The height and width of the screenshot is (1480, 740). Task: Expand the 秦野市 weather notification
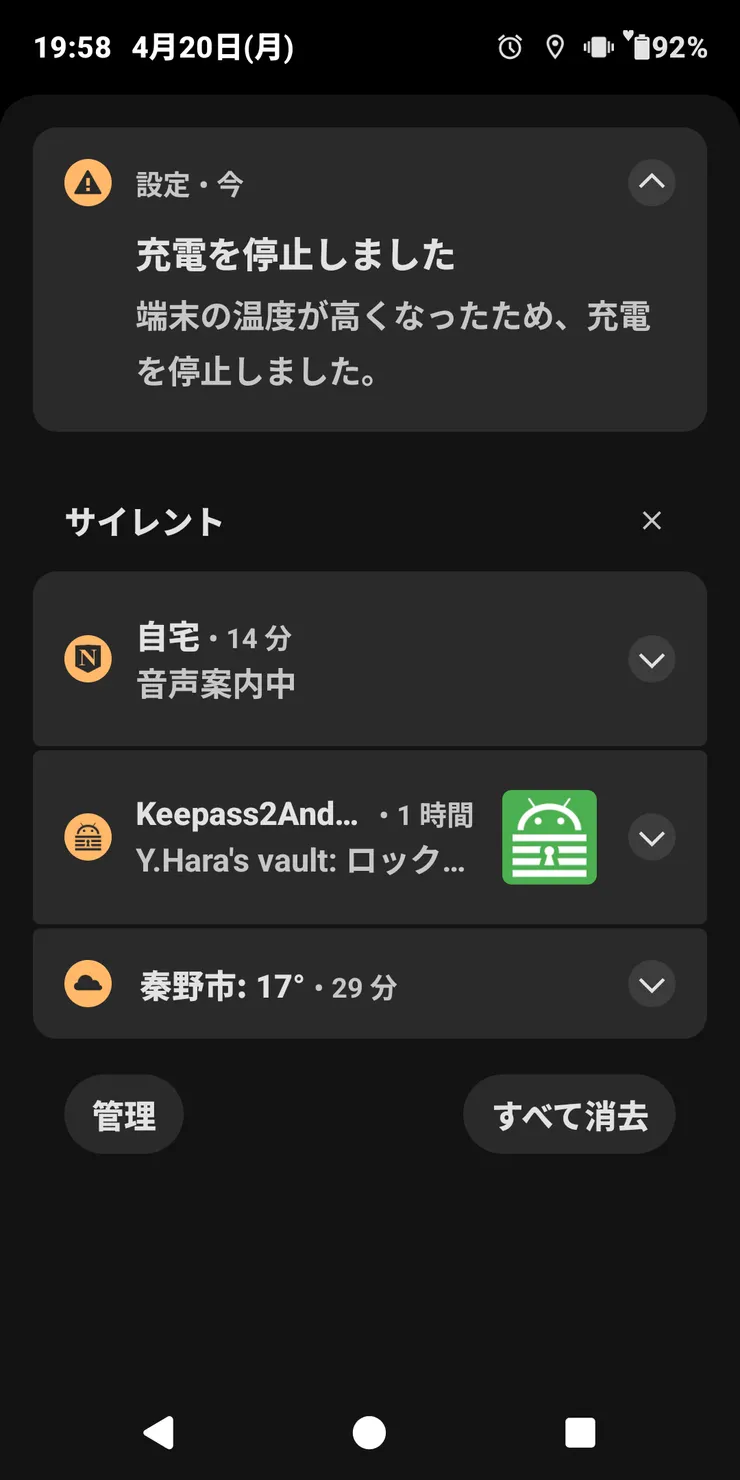[x=651, y=983]
